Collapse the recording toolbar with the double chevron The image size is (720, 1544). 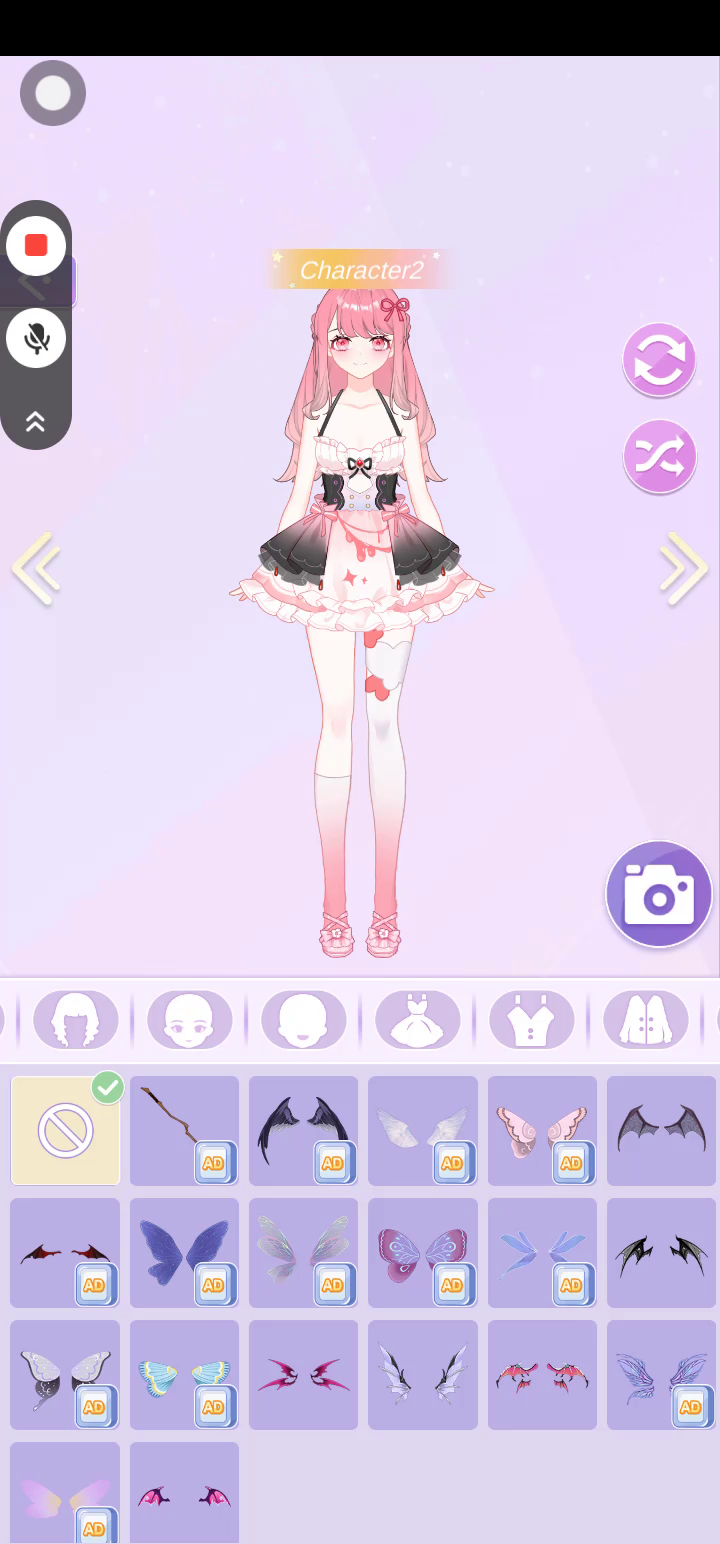(x=36, y=422)
